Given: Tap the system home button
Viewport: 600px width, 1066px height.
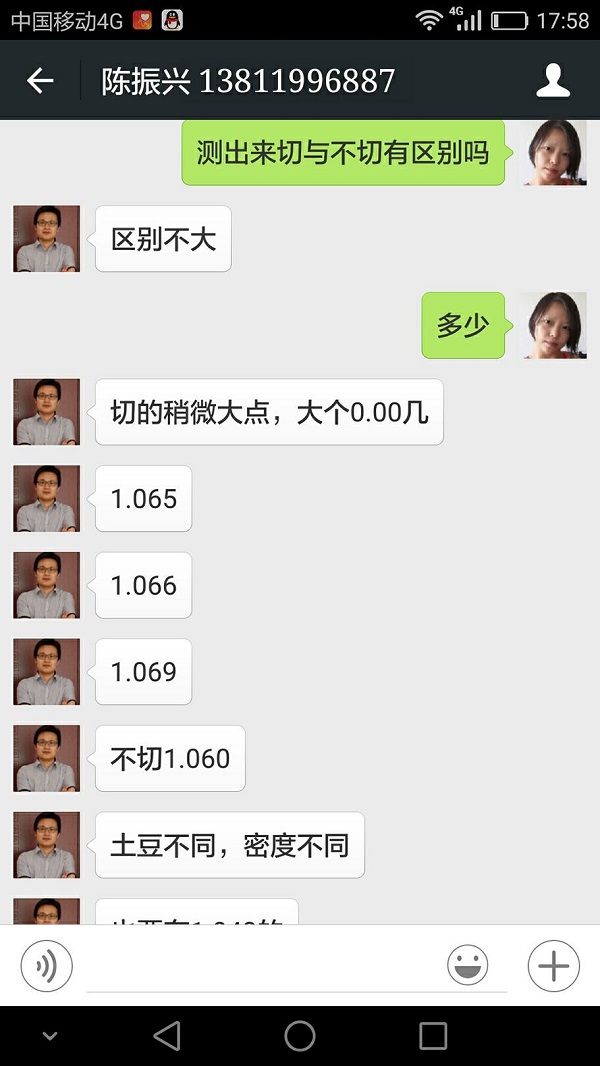Looking at the screenshot, I should (x=300, y=1036).
